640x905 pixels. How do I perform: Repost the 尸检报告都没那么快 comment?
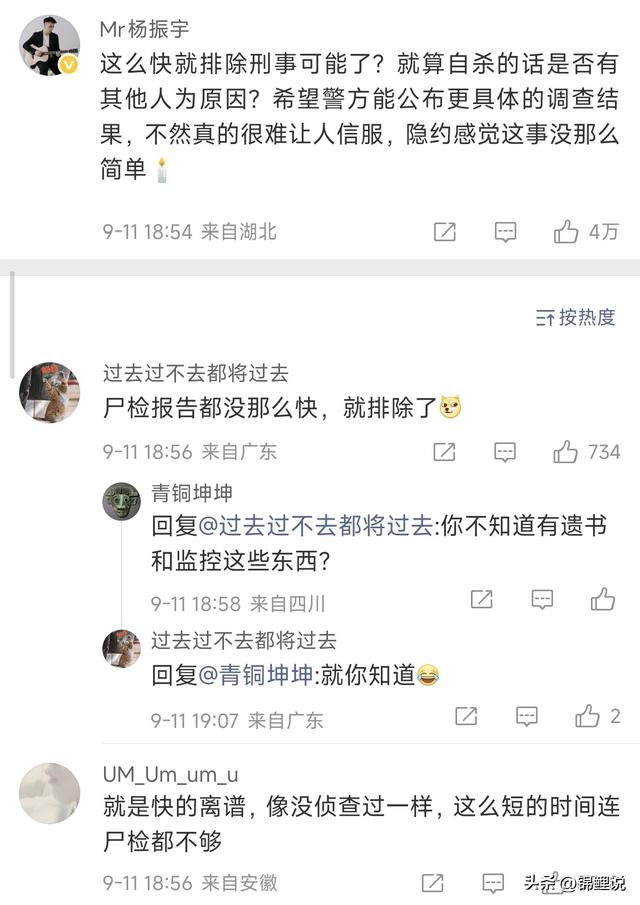point(445,452)
